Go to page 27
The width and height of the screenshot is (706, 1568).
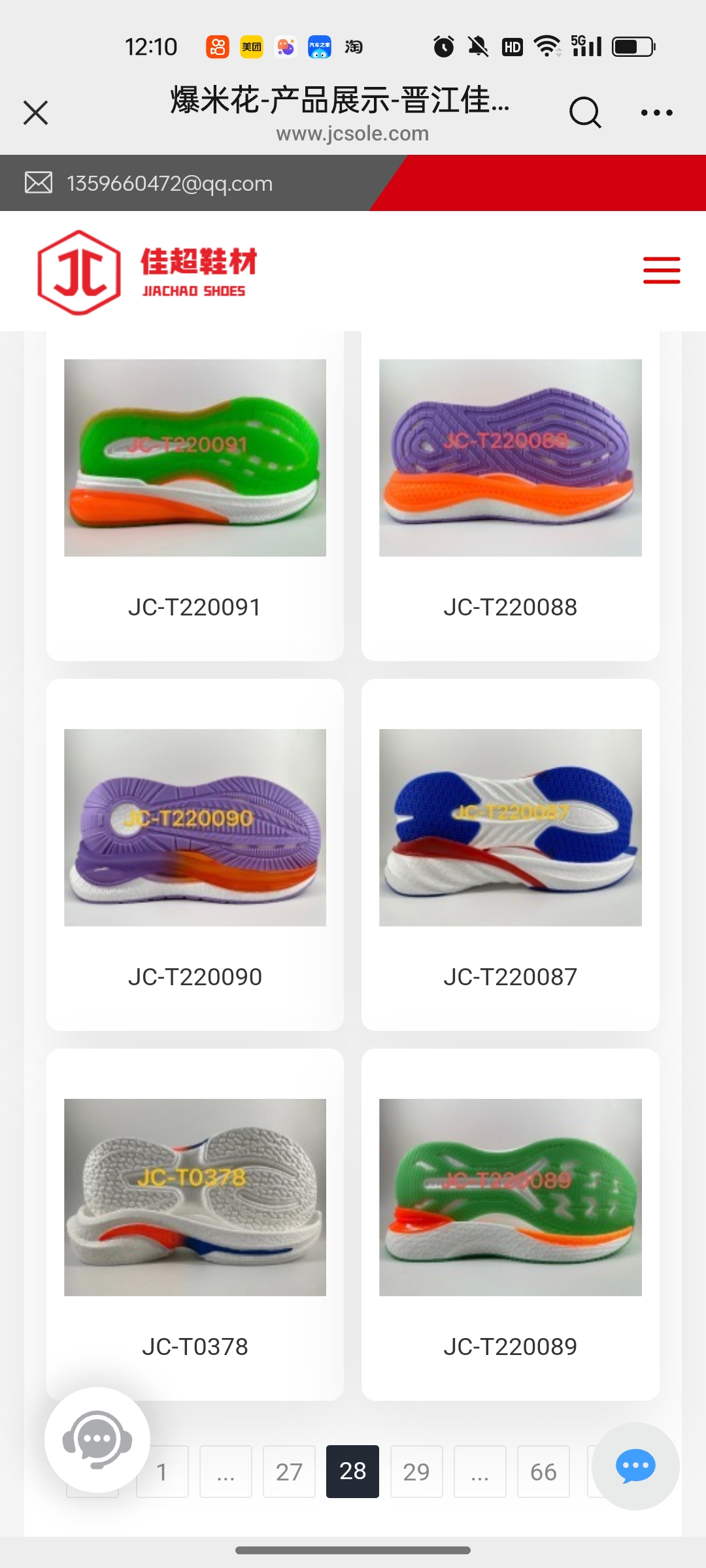(x=289, y=1471)
